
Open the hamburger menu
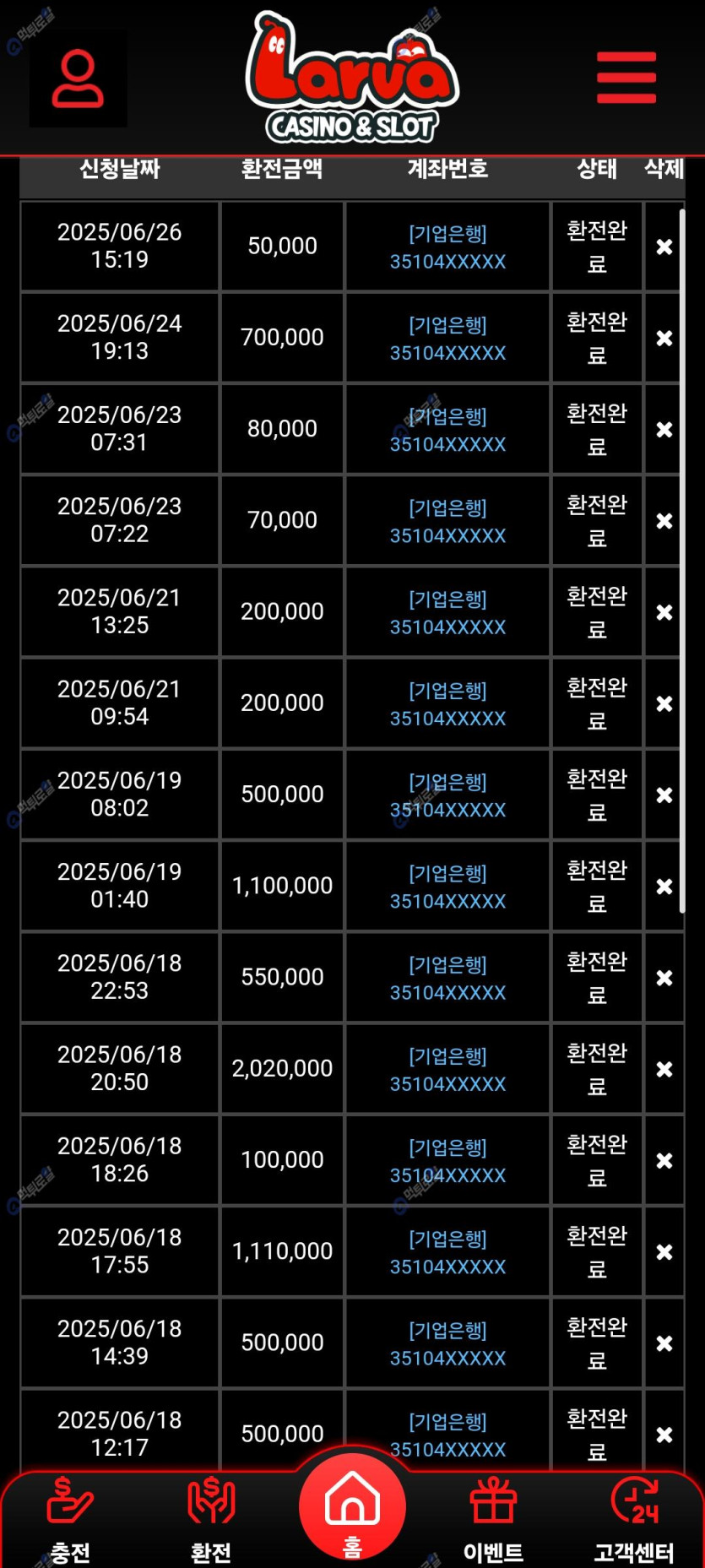[x=626, y=77]
